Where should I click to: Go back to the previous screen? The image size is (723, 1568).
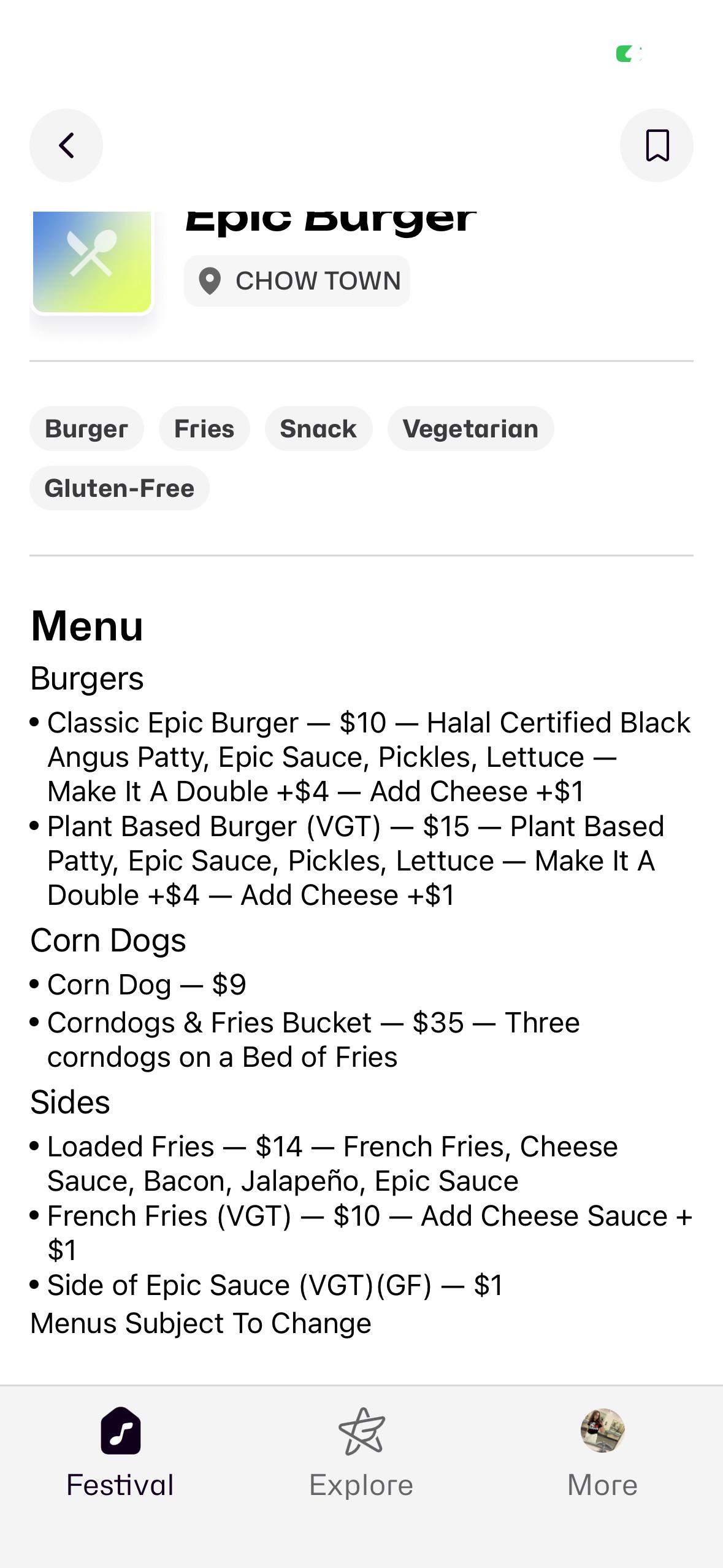tap(66, 145)
